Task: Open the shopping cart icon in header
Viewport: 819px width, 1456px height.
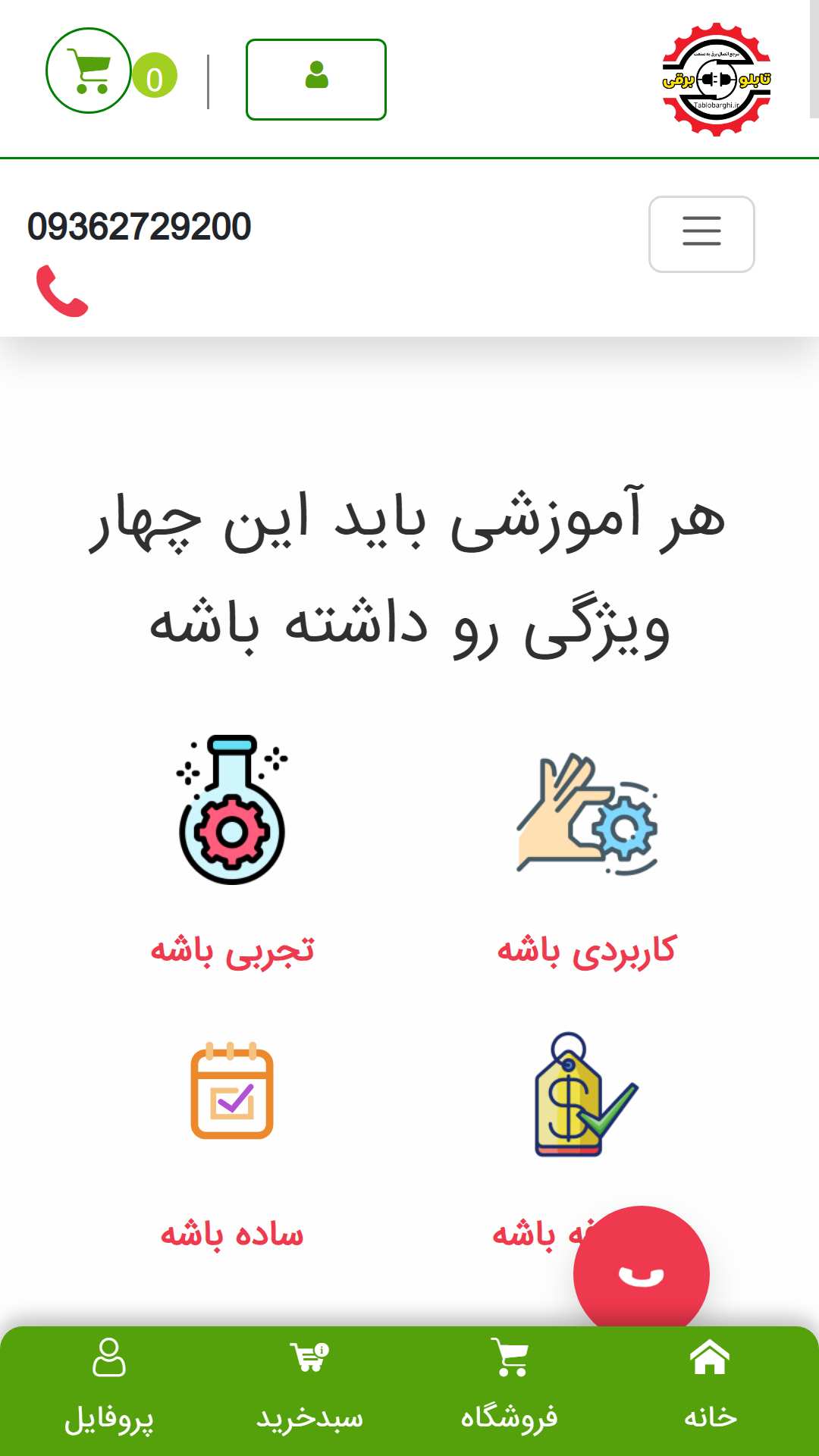Action: pos(89,71)
